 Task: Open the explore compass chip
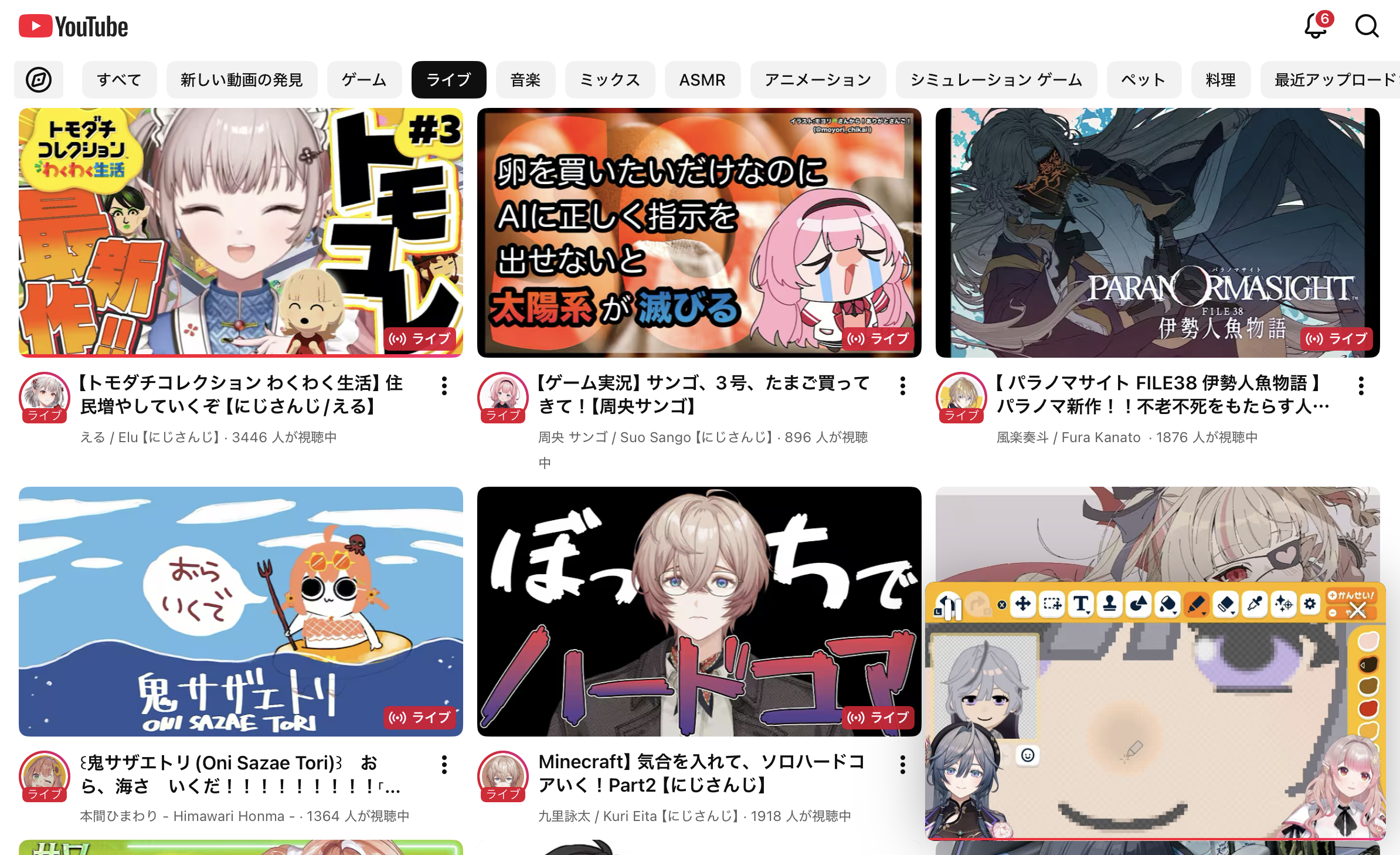click(x=39, y=80)
